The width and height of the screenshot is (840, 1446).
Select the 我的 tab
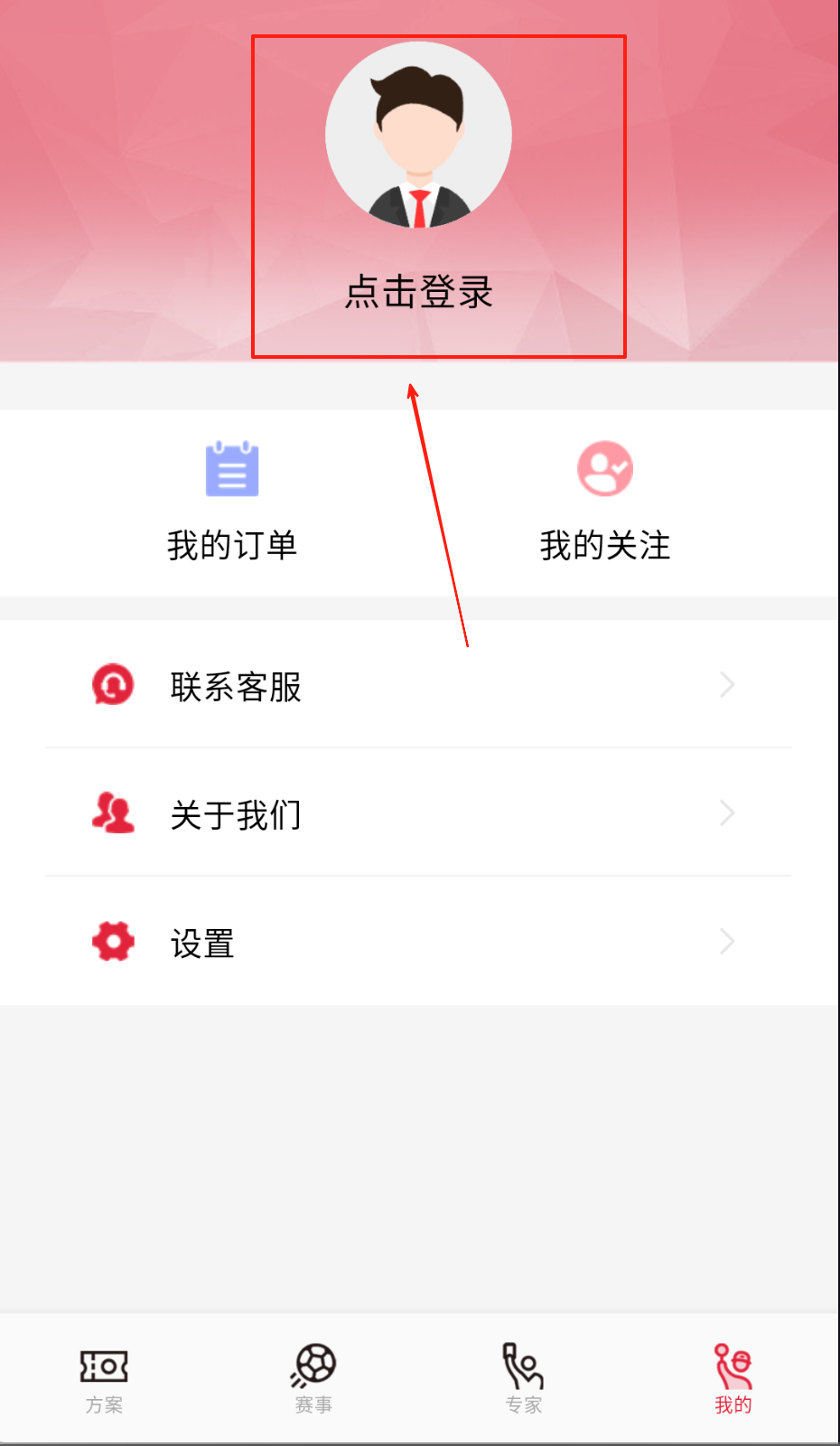(x=733, y=1379)
